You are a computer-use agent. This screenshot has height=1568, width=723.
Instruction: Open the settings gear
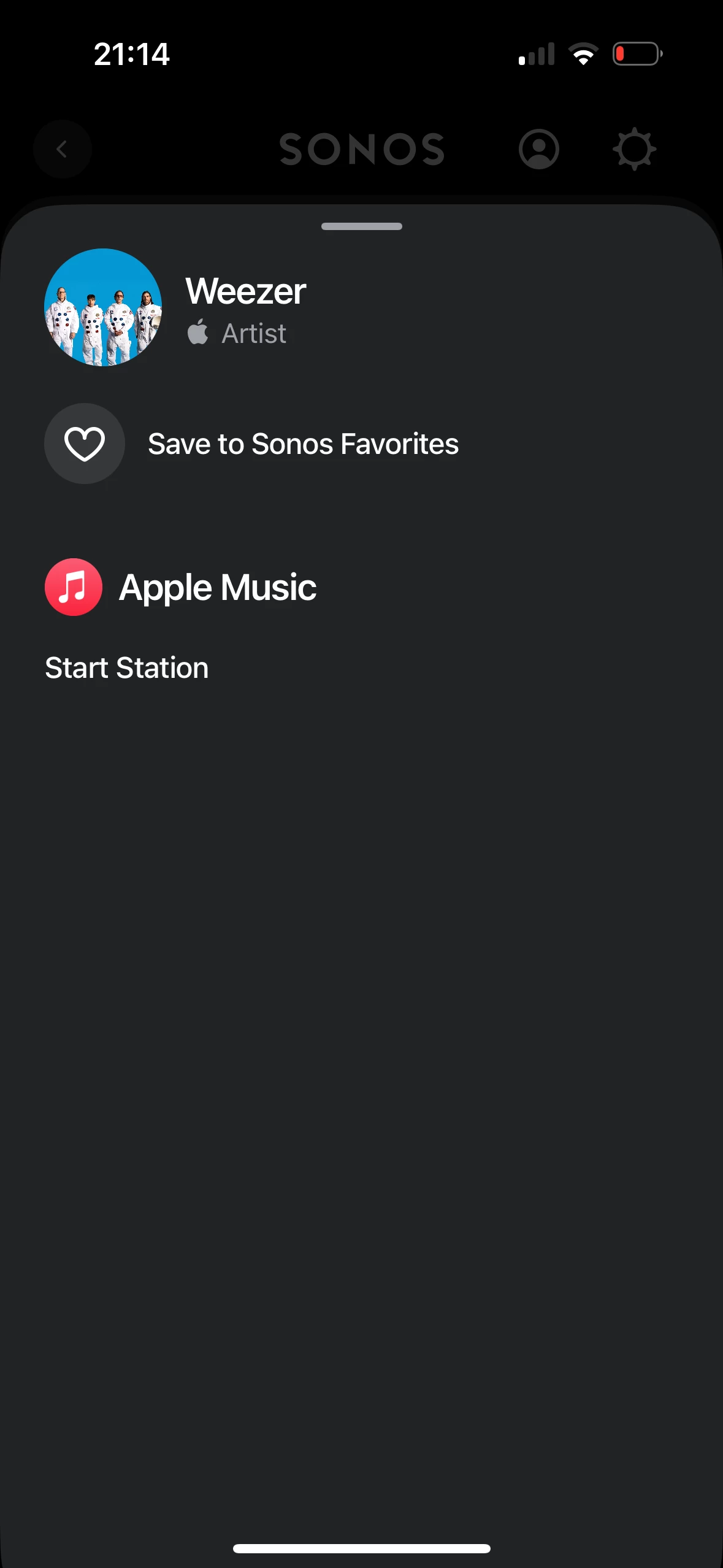tap(634, 149)
